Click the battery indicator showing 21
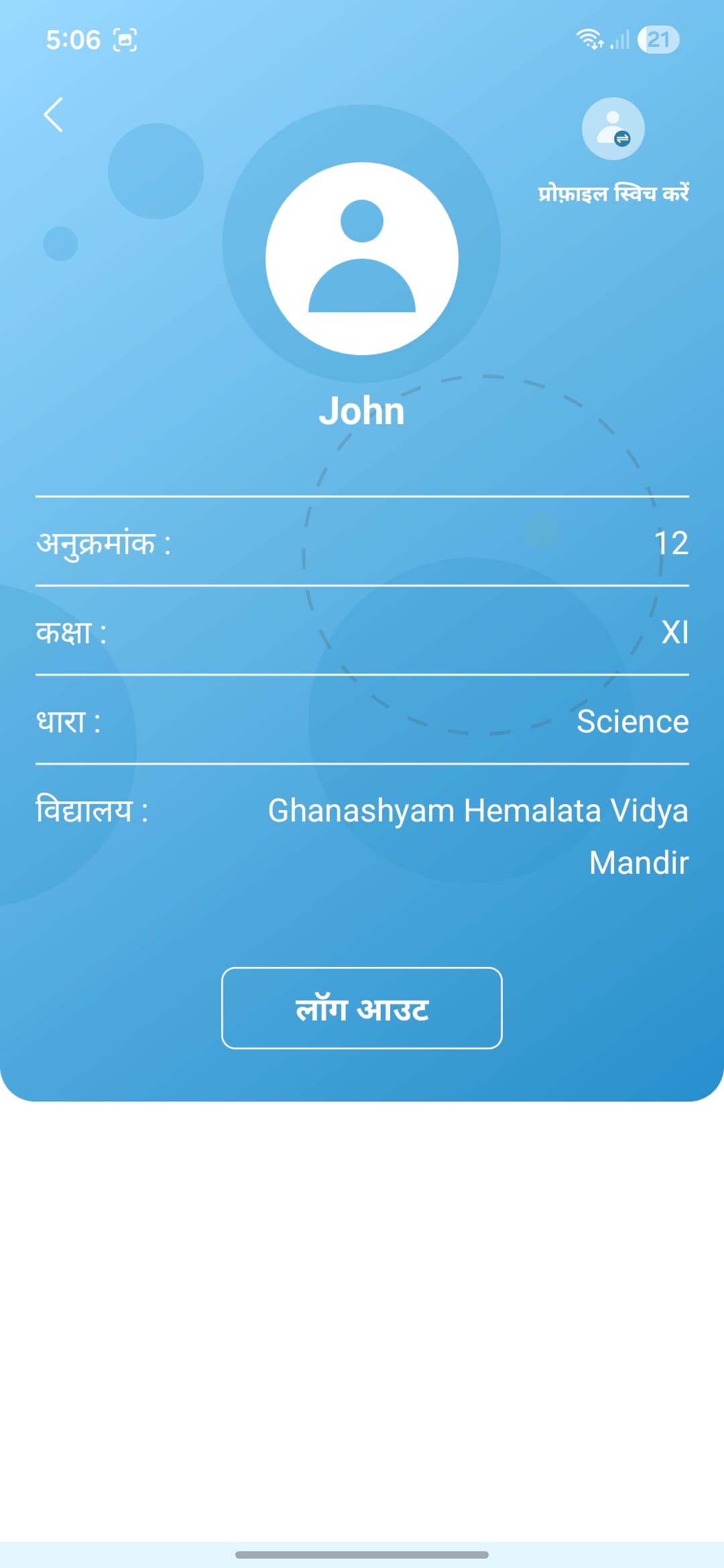724x1568 pixels. point(658,38)
